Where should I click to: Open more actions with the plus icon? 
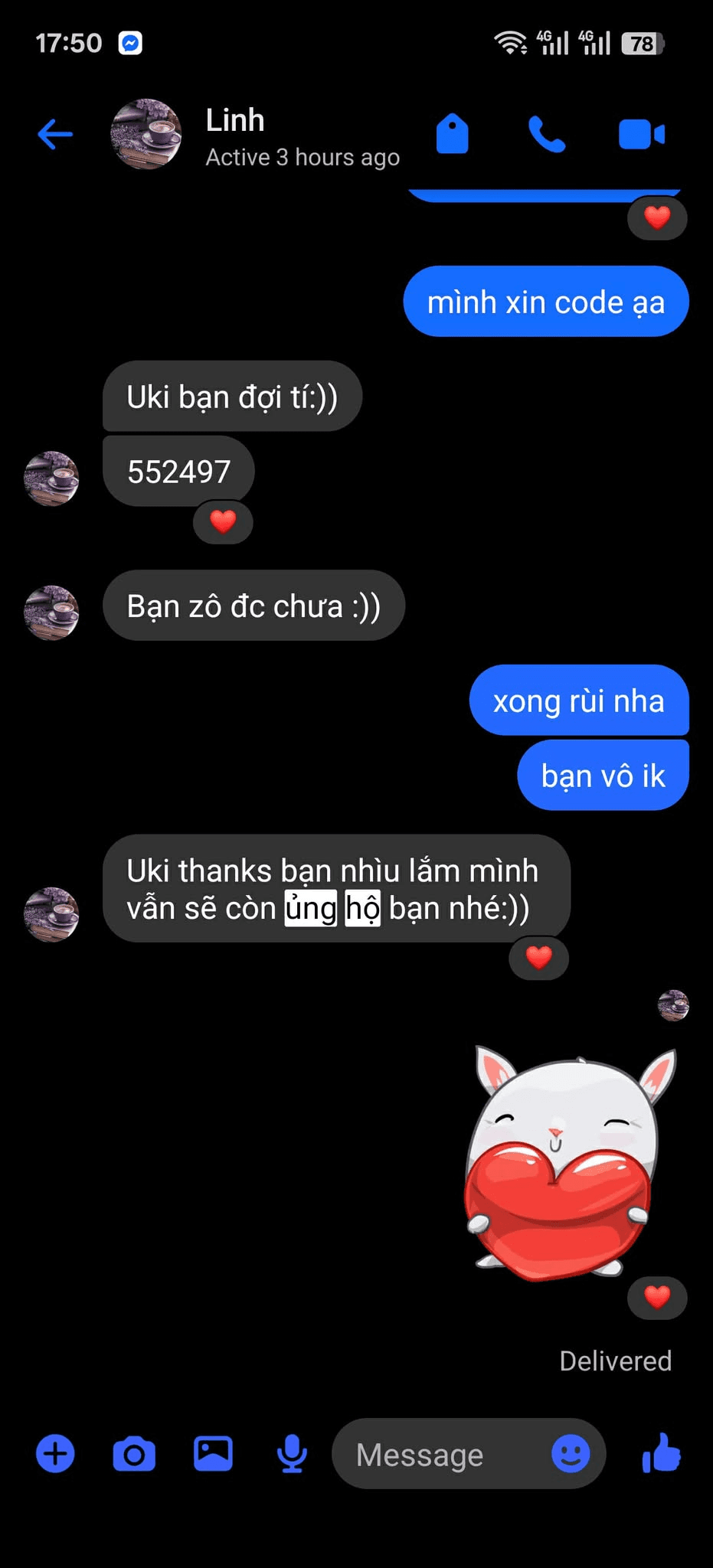[54, 1454]
